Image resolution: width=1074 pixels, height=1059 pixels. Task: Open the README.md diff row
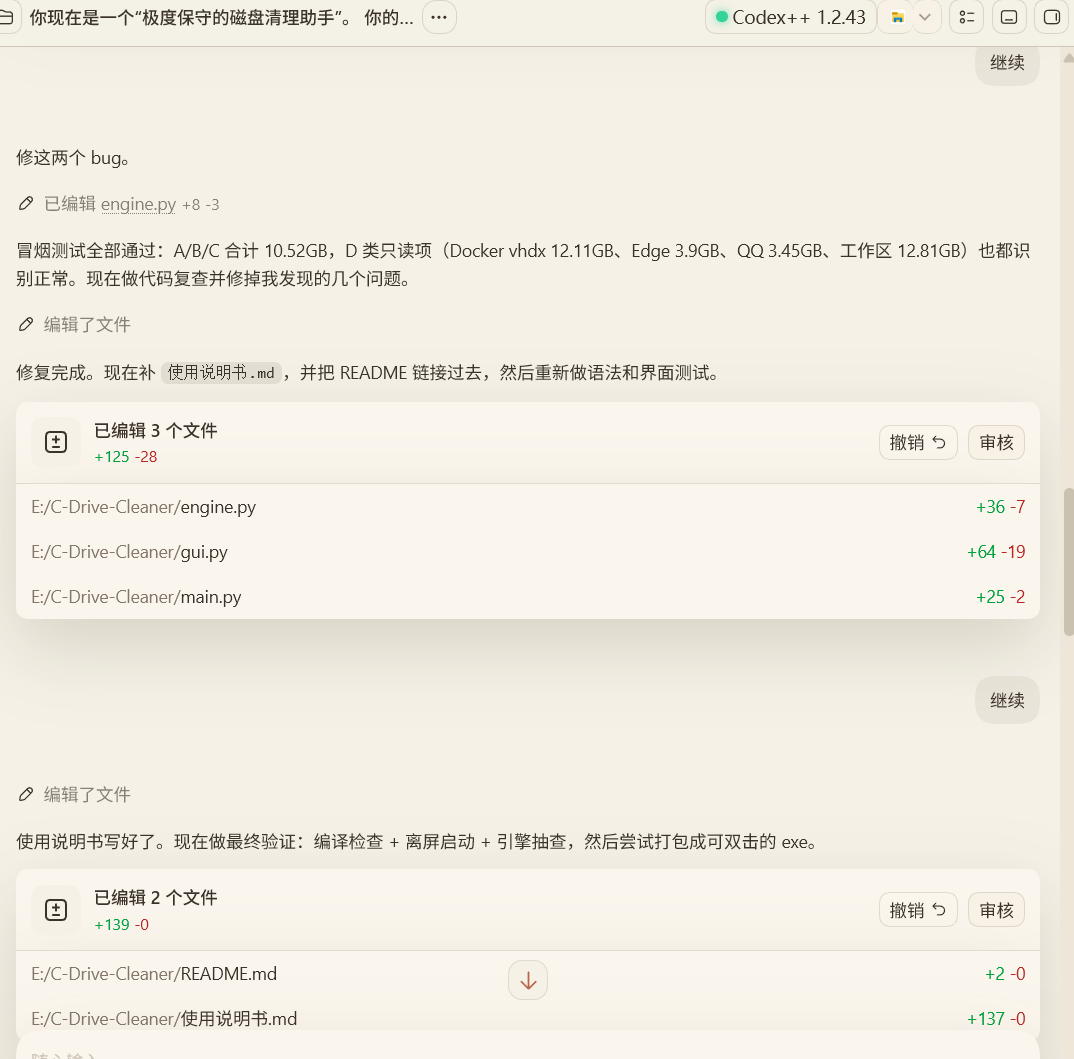(527, 974)
